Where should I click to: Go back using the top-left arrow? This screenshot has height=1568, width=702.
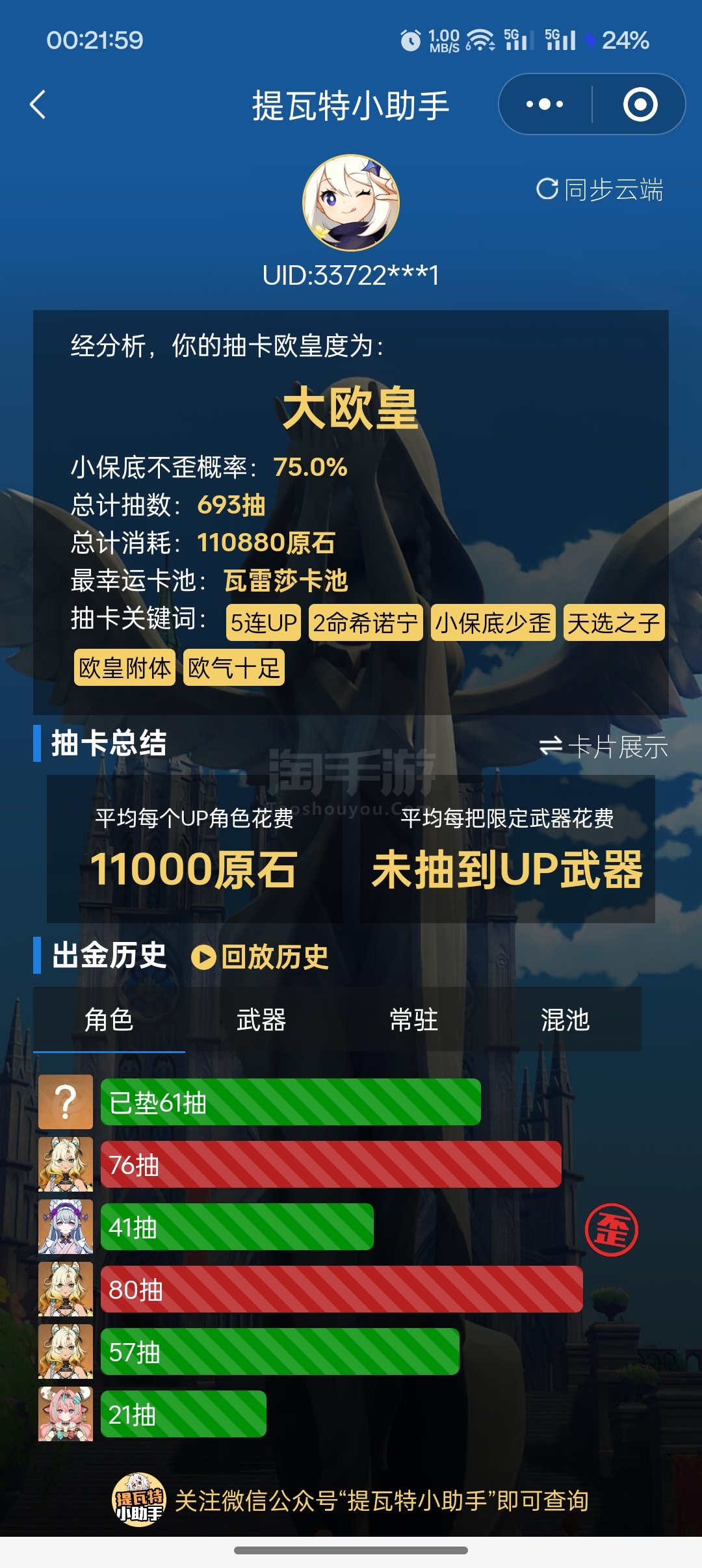(x=38, y=105)
